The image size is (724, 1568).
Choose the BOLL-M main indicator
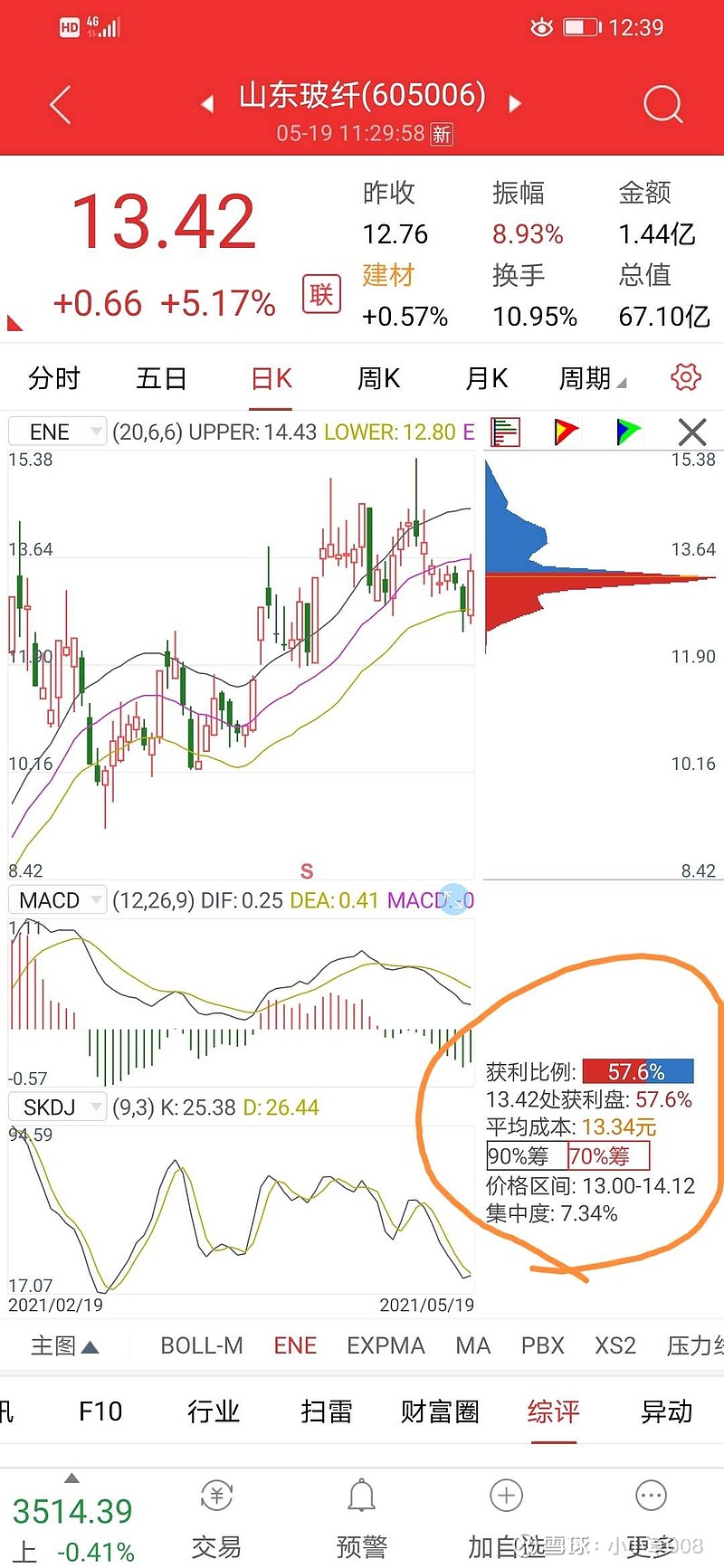202,1345
